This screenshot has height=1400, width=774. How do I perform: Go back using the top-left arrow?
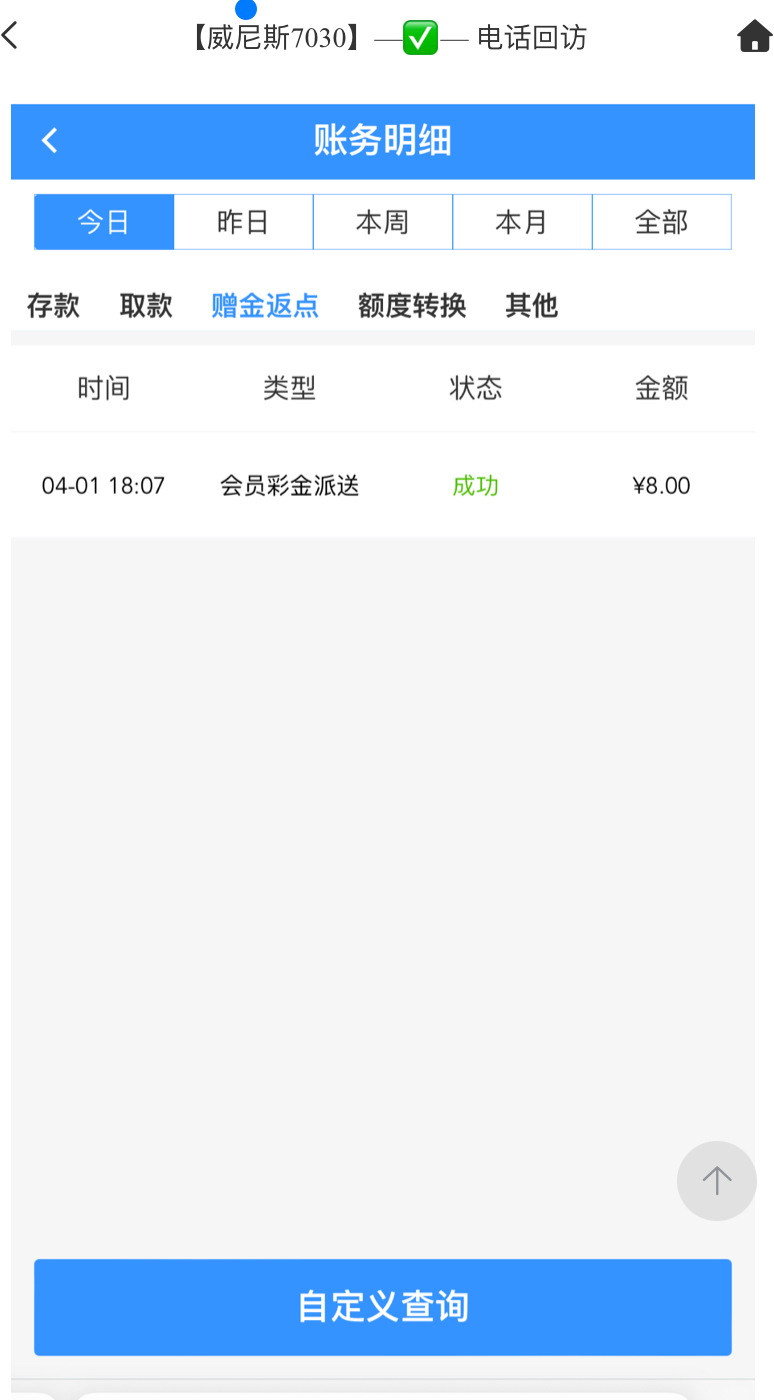(11, 37)
